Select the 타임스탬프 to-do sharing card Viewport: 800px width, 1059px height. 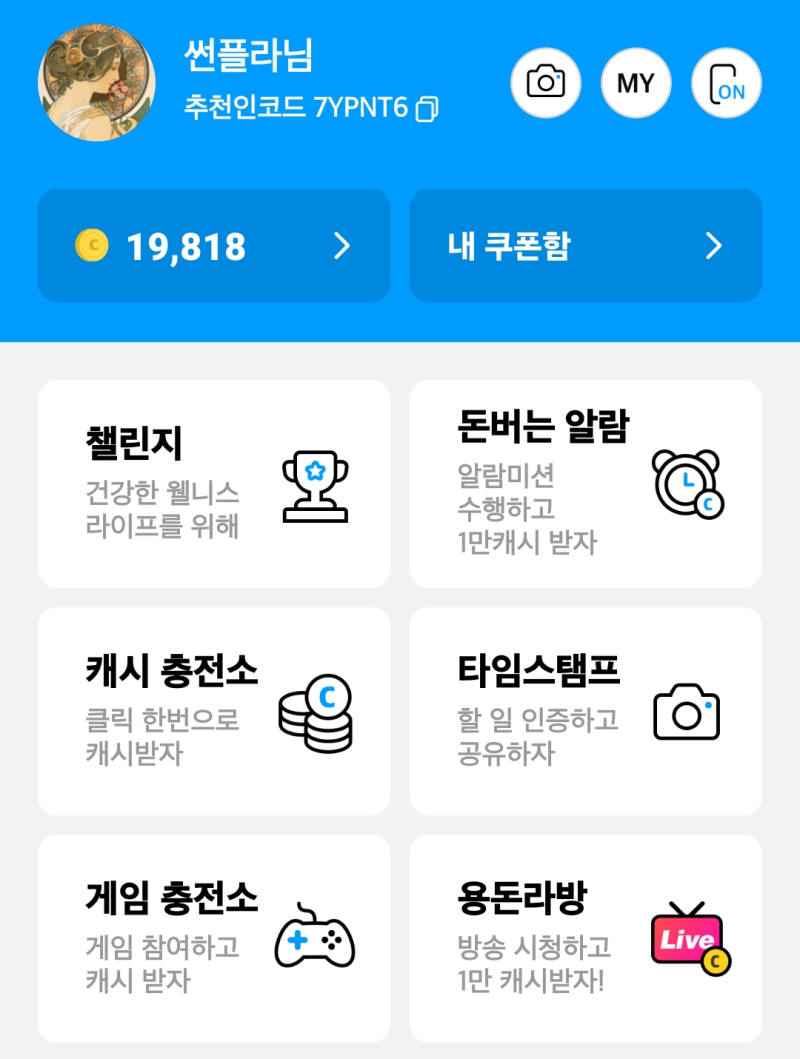(x=585, y=710)
